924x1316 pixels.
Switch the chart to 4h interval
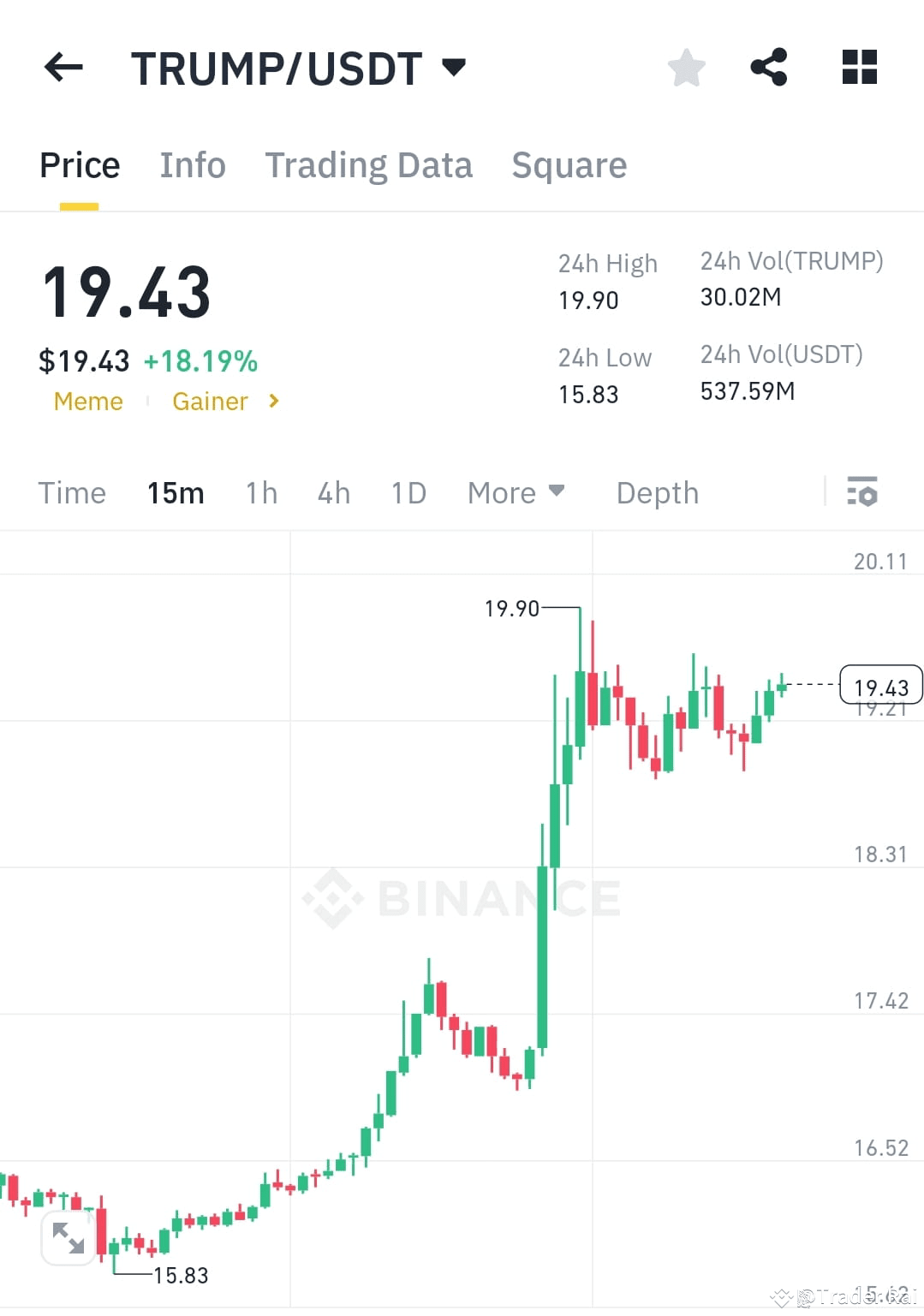[333, 492]
